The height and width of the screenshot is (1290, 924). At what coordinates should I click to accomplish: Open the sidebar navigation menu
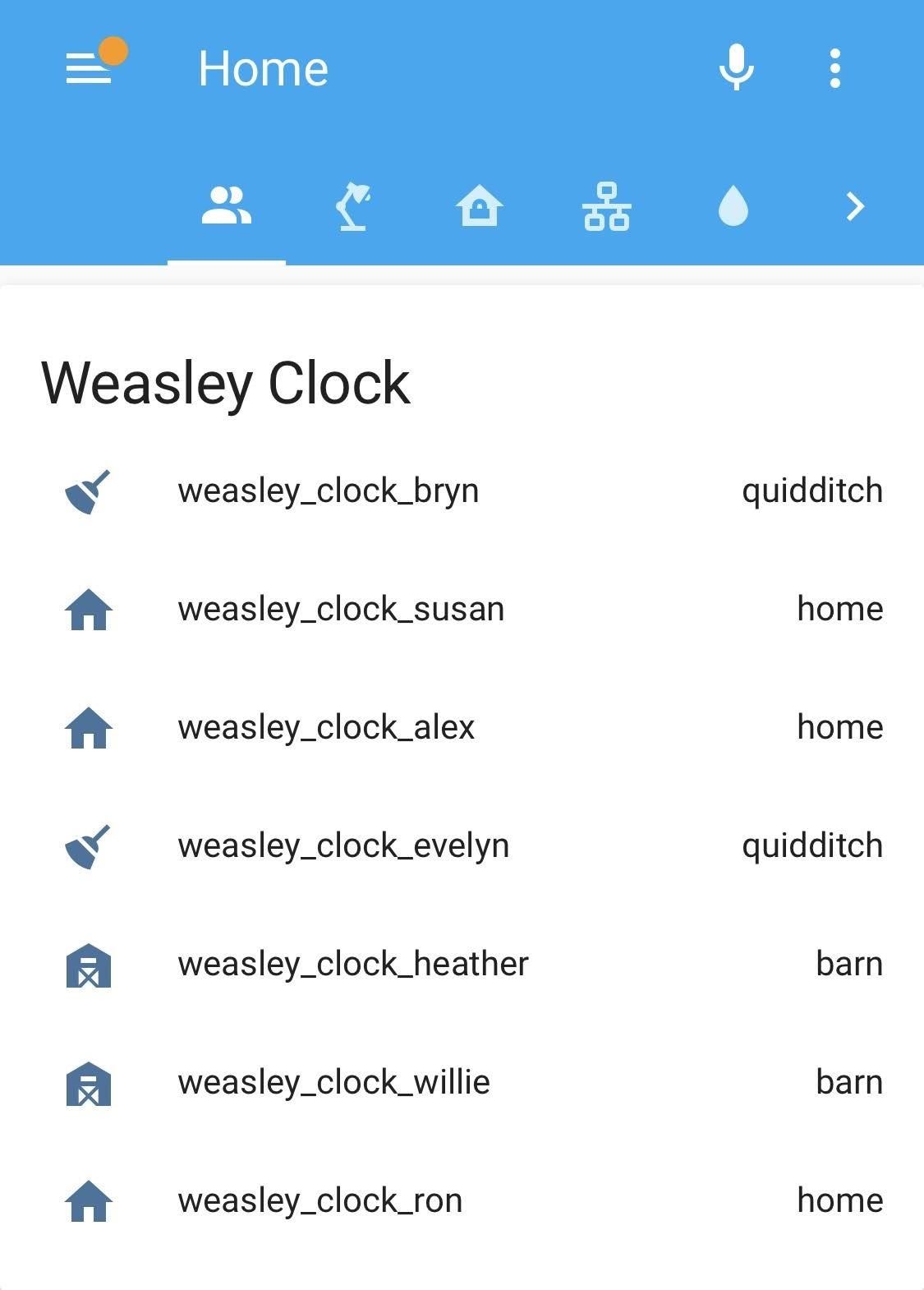(88, 68)
